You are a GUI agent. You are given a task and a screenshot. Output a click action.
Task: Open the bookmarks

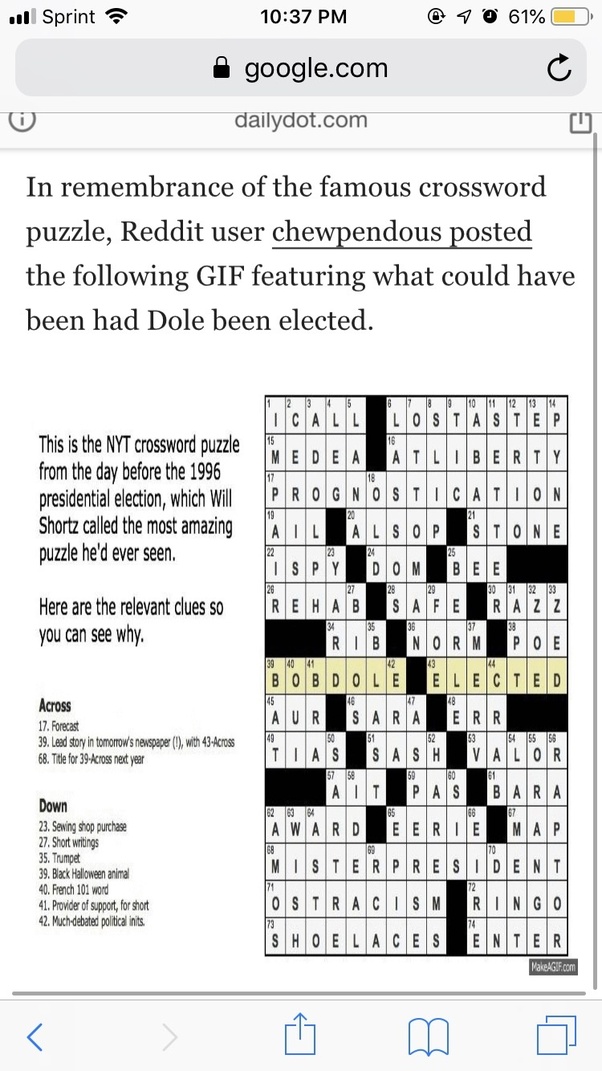pyautogui.click(x=428, y=1037)
